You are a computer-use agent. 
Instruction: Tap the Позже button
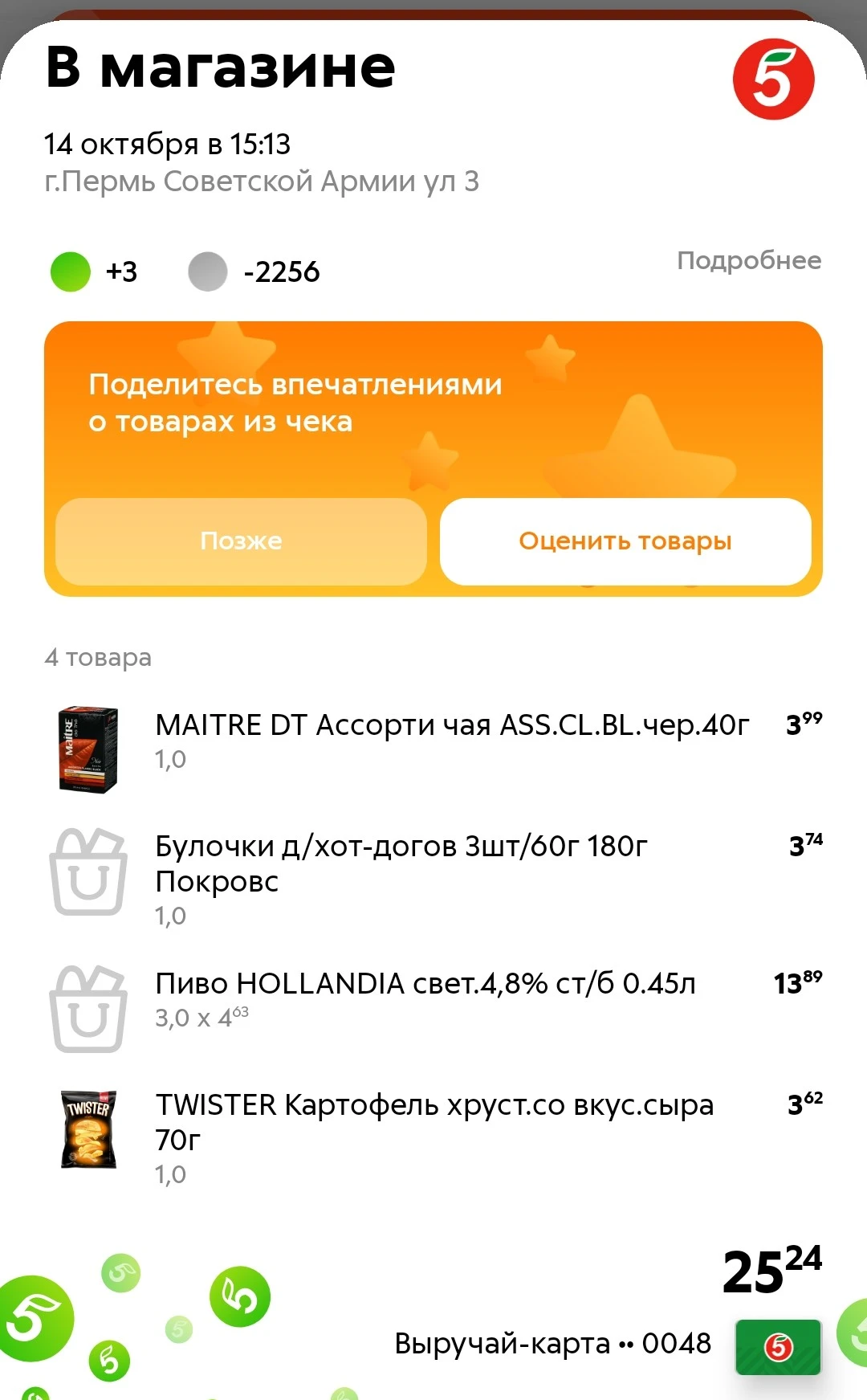pyautogui.click(x=241, y=541)
